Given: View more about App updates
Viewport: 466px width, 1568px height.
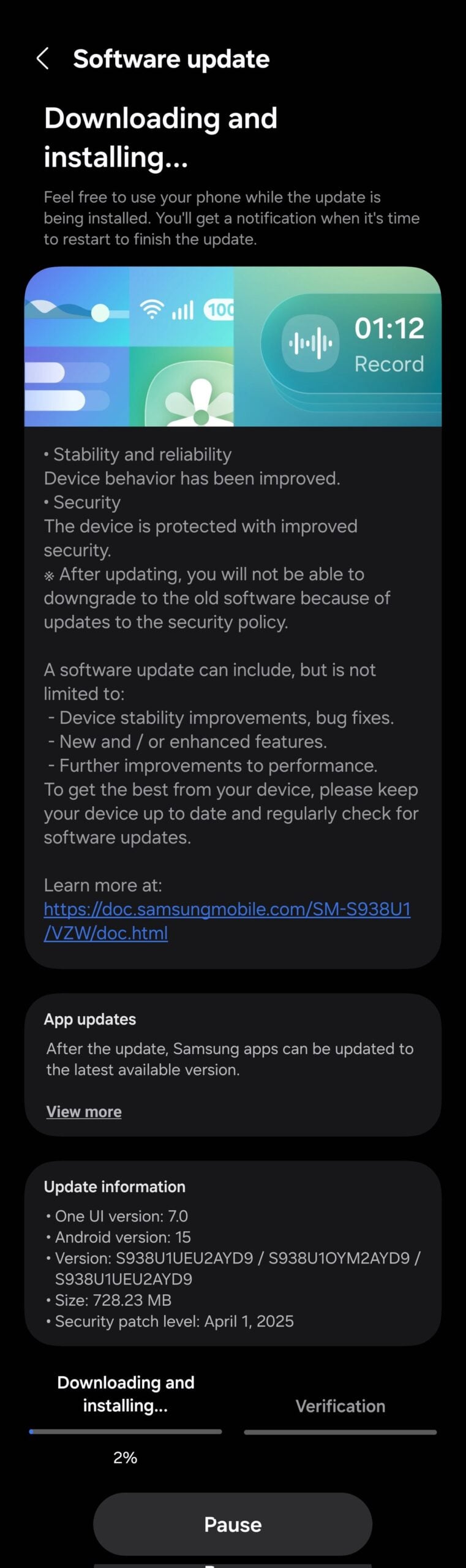Looking at the screenshot, I should (x=84, y=1112).
